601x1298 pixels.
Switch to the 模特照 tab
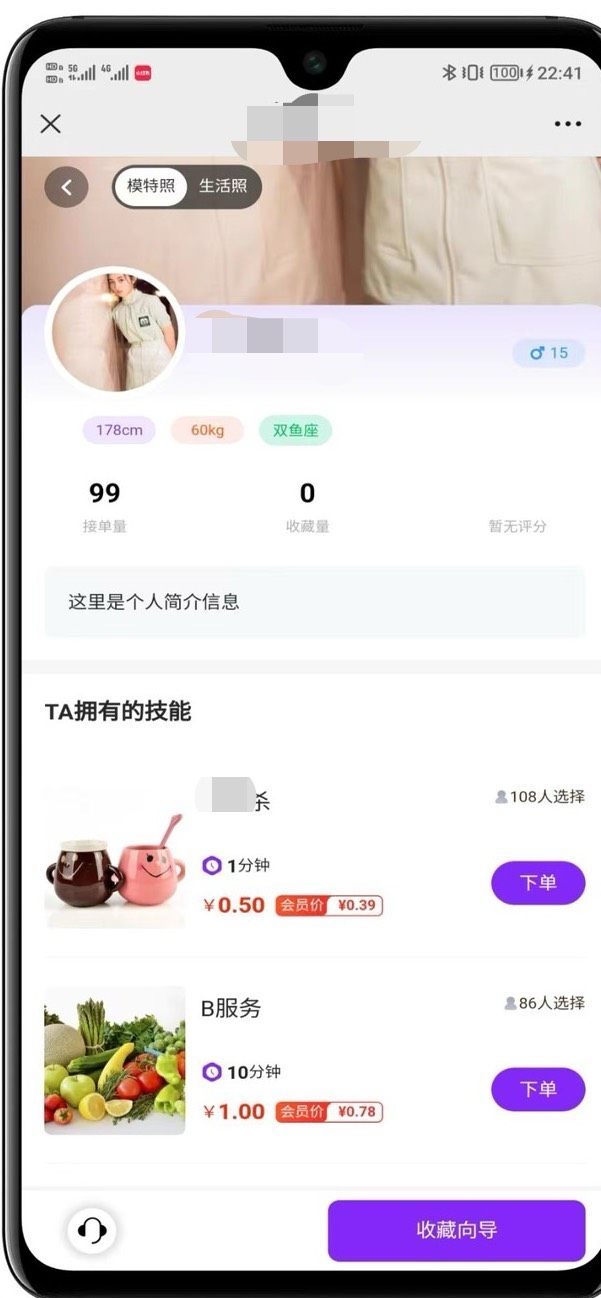point(151,187)
